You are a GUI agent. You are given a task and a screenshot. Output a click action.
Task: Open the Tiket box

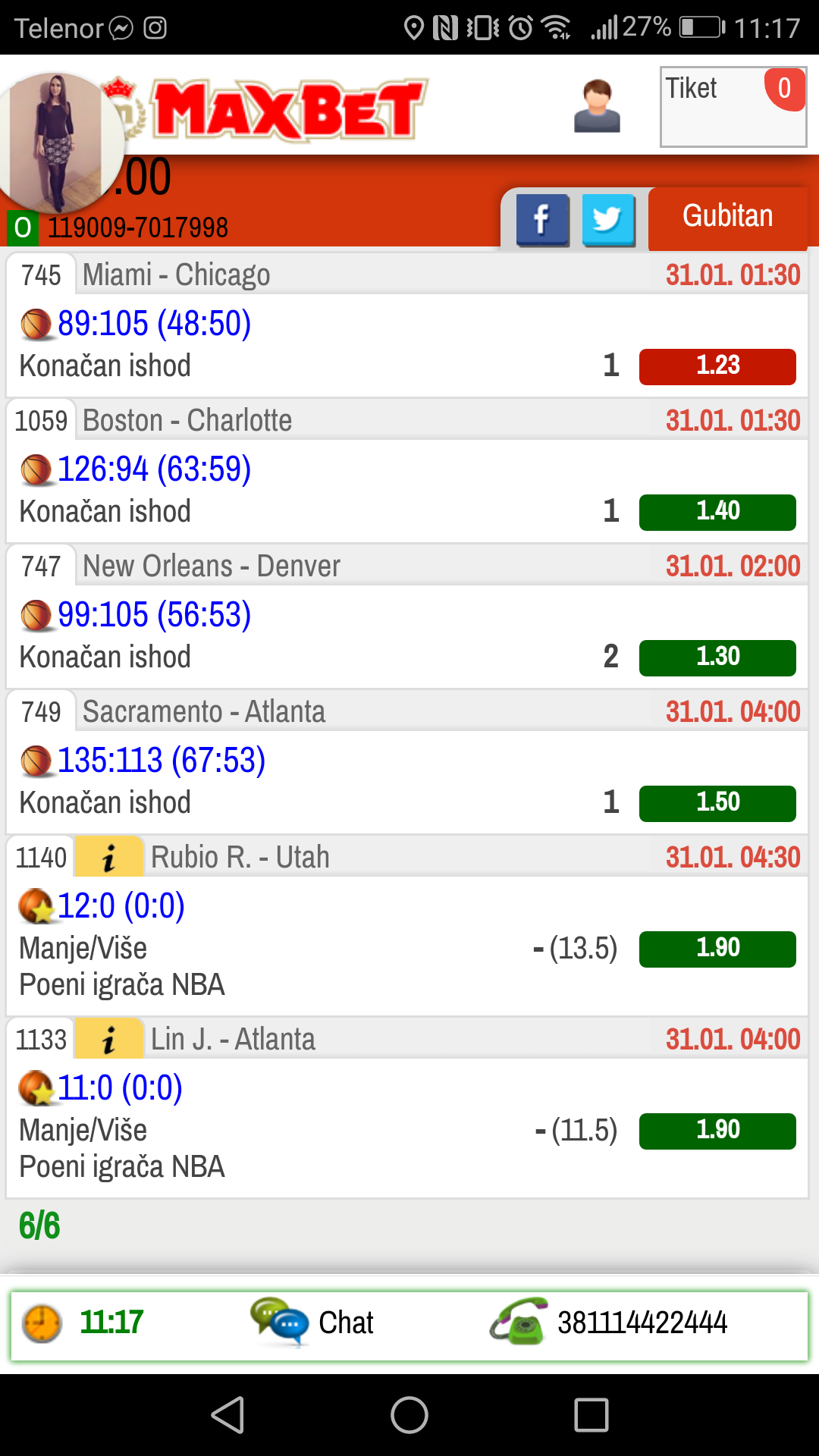733,107
